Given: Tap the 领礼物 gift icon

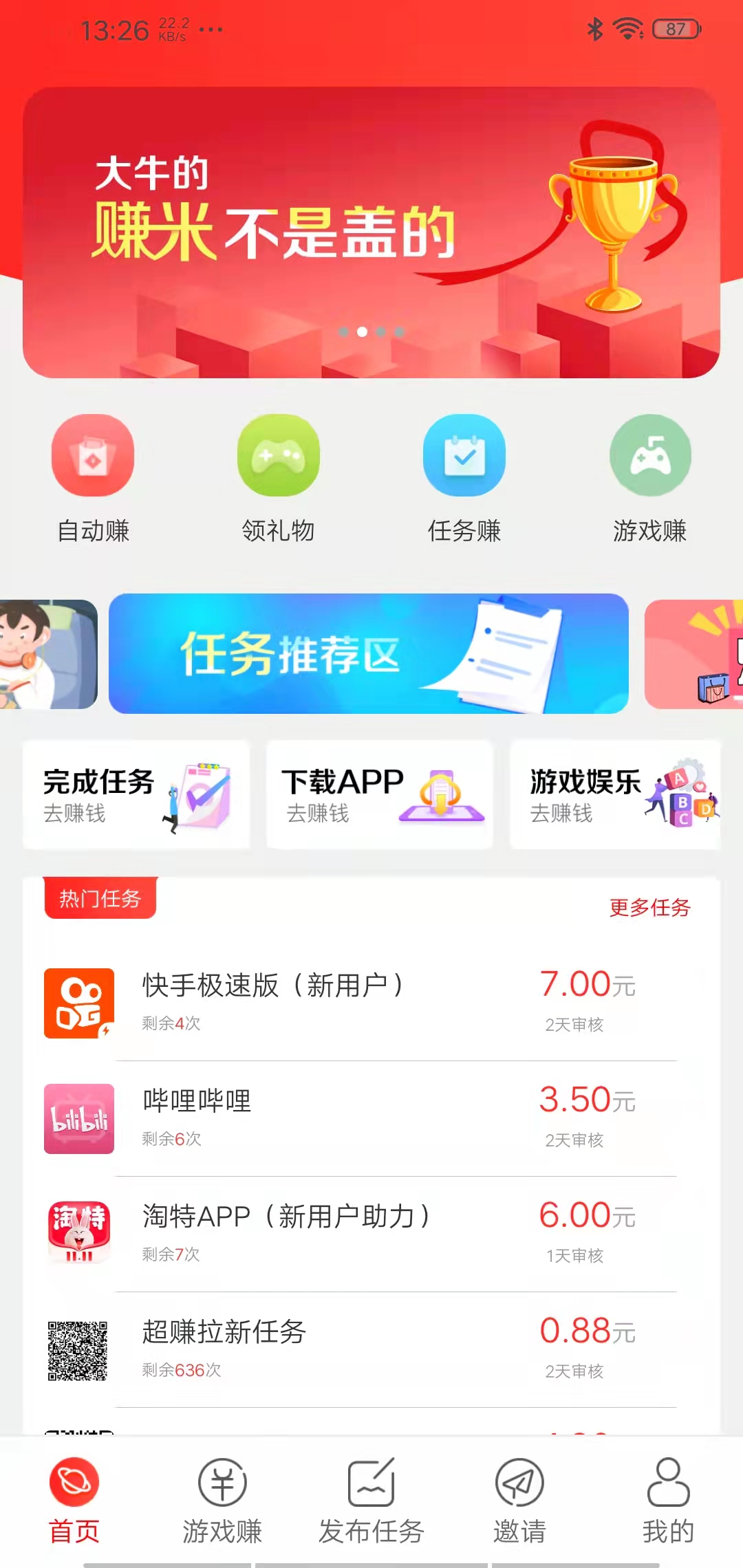Looking at the screenshot, I should (279, 456).
